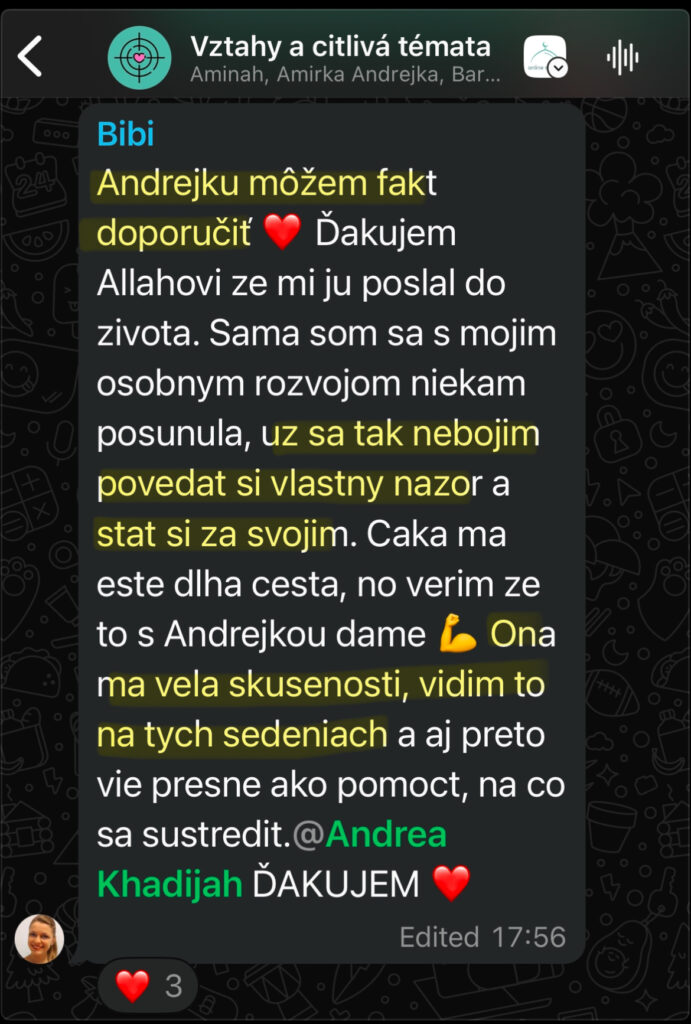Open Vztahy a citlivá témata group info
The height and width of the screenshot is (1024, 691).
340,46
